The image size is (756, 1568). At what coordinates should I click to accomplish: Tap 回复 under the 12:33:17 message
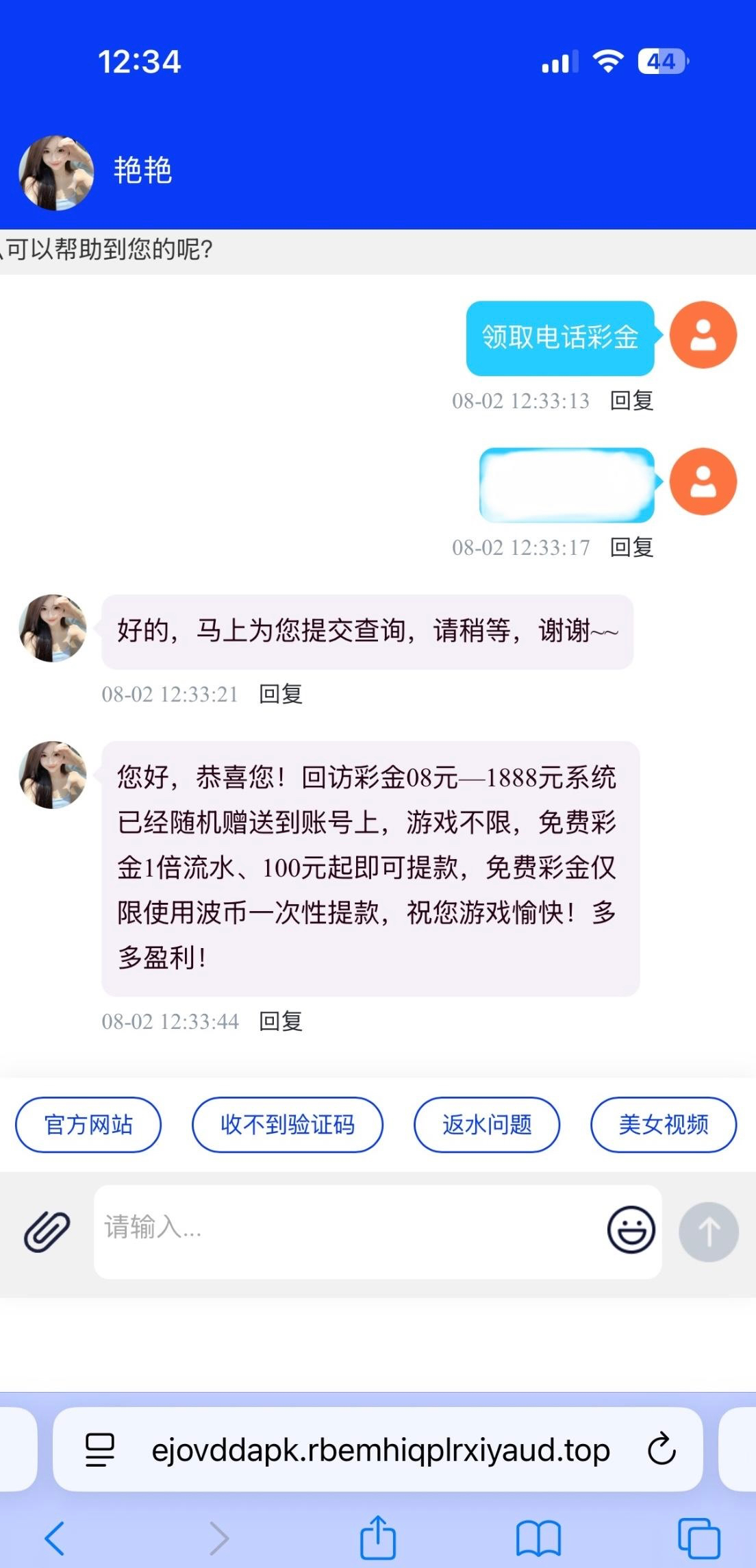coord(631,547)
